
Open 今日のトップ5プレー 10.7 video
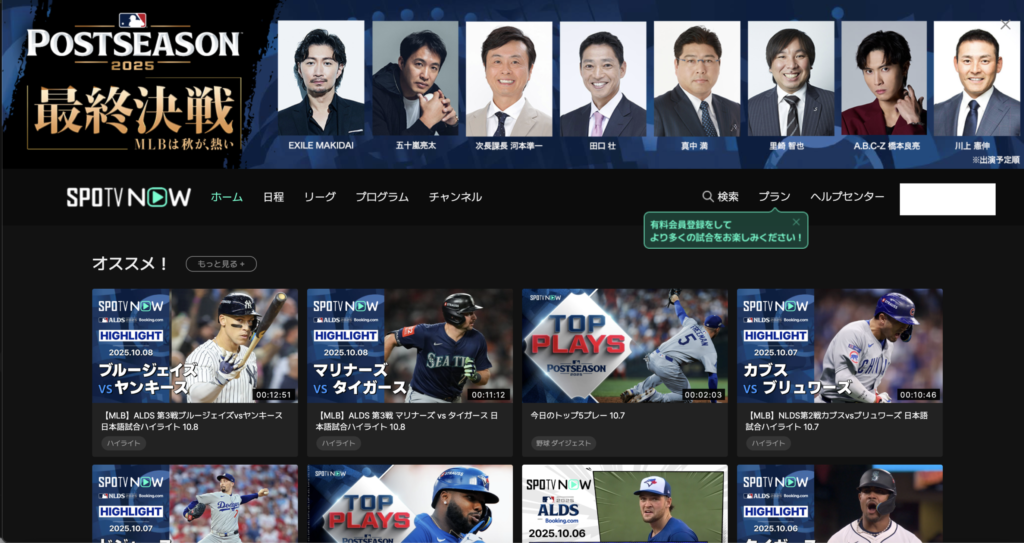[625, 346]
